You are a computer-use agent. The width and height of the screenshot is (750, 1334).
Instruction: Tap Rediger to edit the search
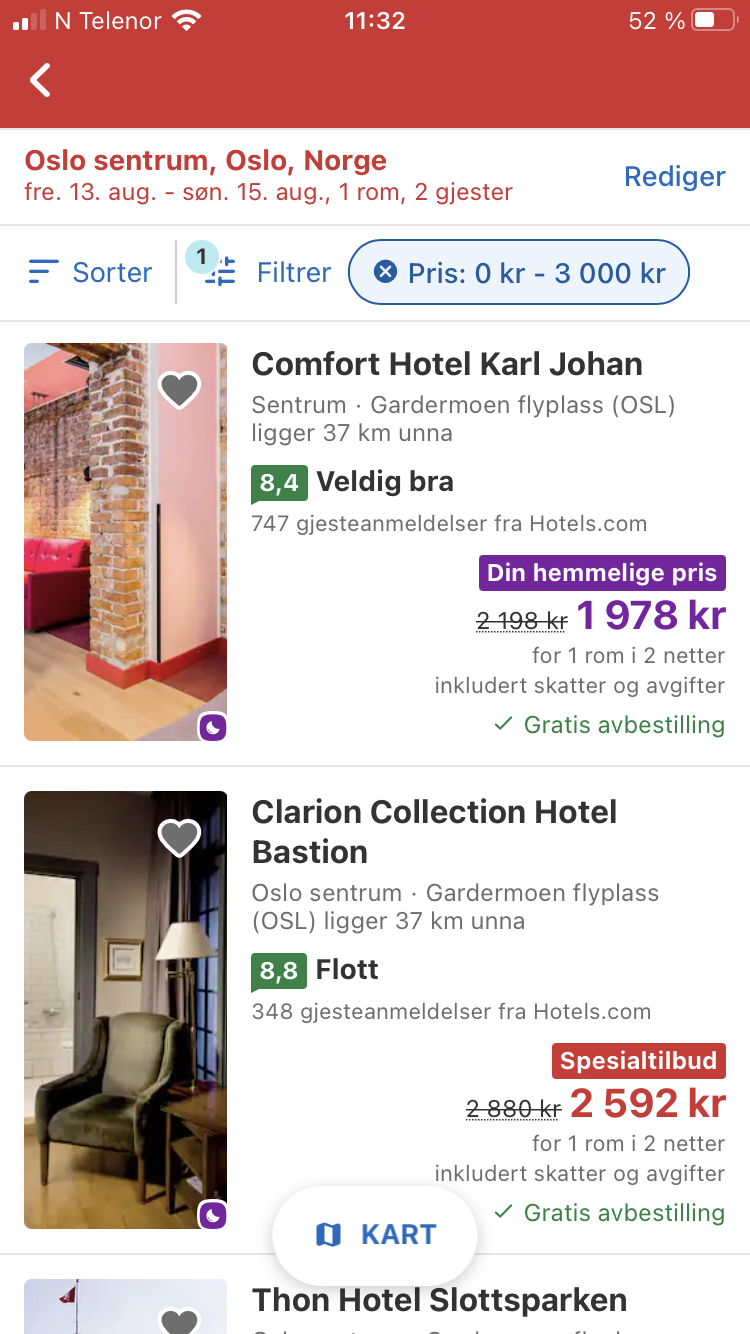click(x=674, y=176)
